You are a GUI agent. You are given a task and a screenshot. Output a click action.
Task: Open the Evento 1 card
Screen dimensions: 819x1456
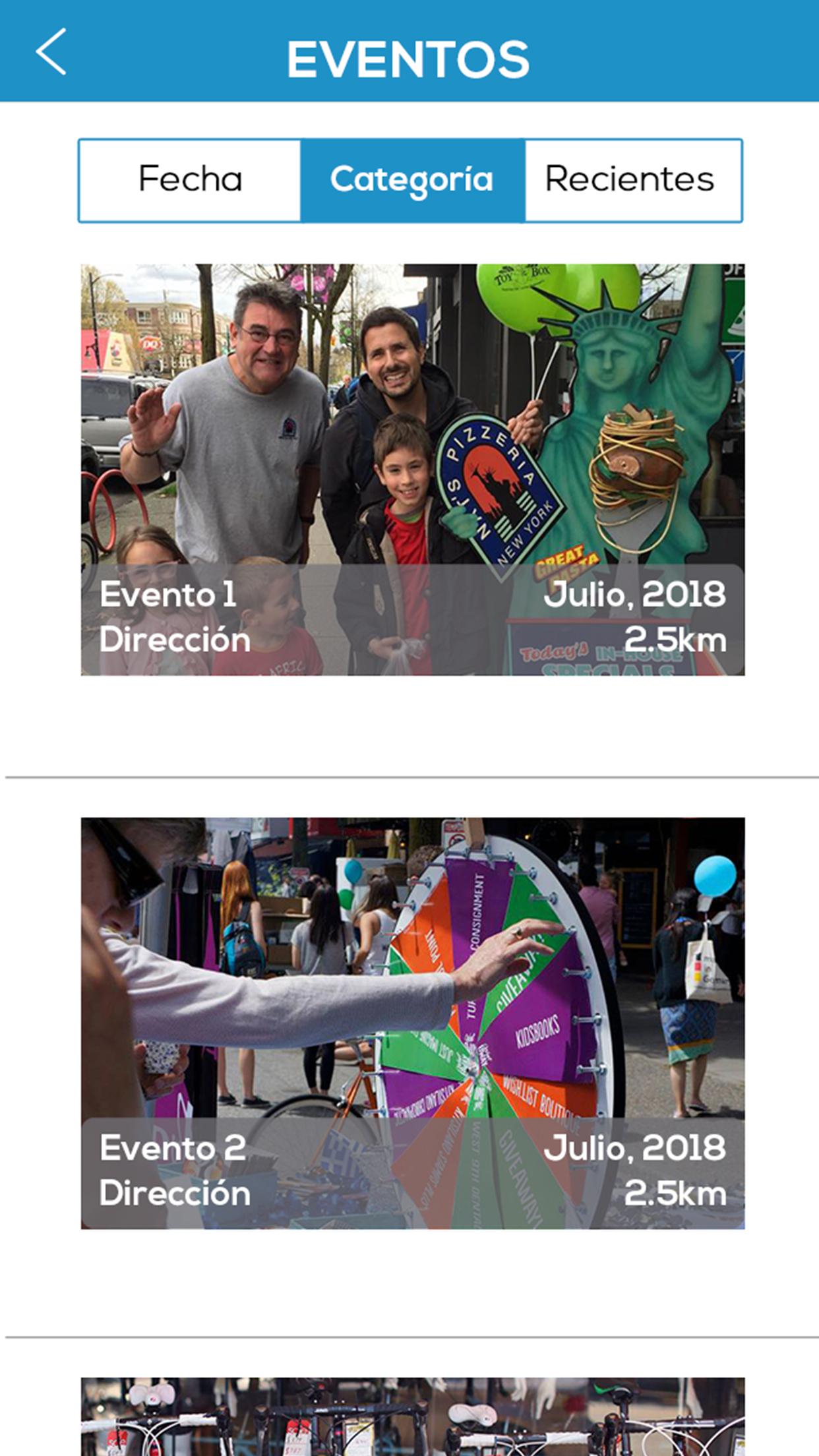(x=413, y=470)
